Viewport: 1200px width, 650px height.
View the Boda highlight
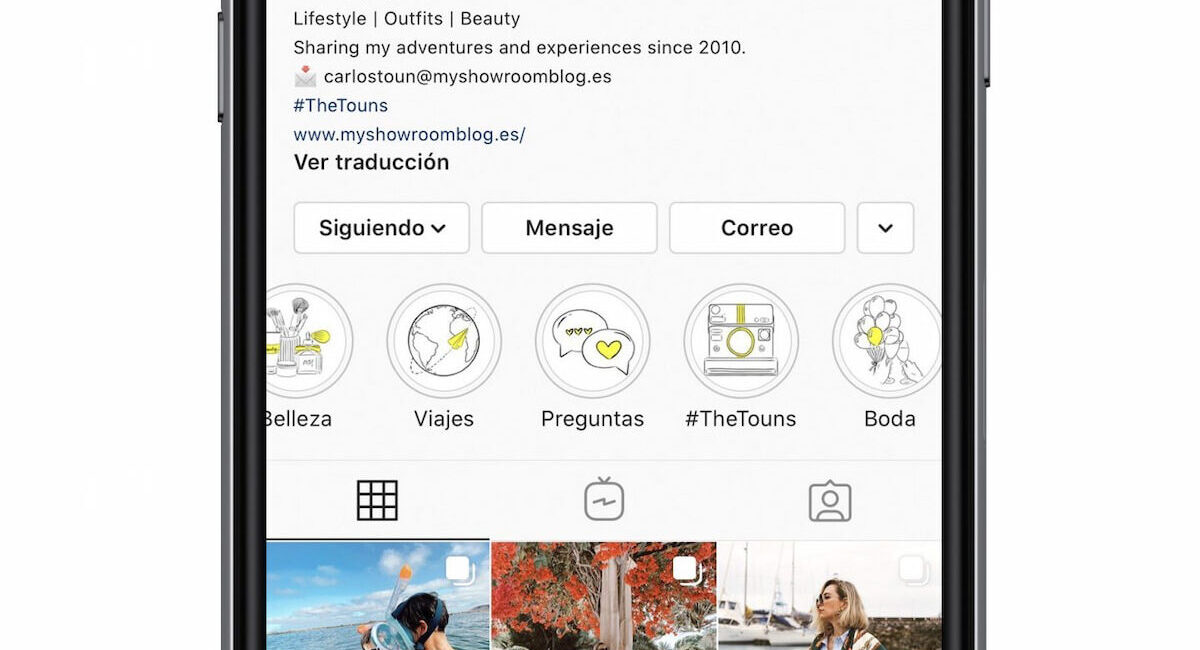pos(887,341)
